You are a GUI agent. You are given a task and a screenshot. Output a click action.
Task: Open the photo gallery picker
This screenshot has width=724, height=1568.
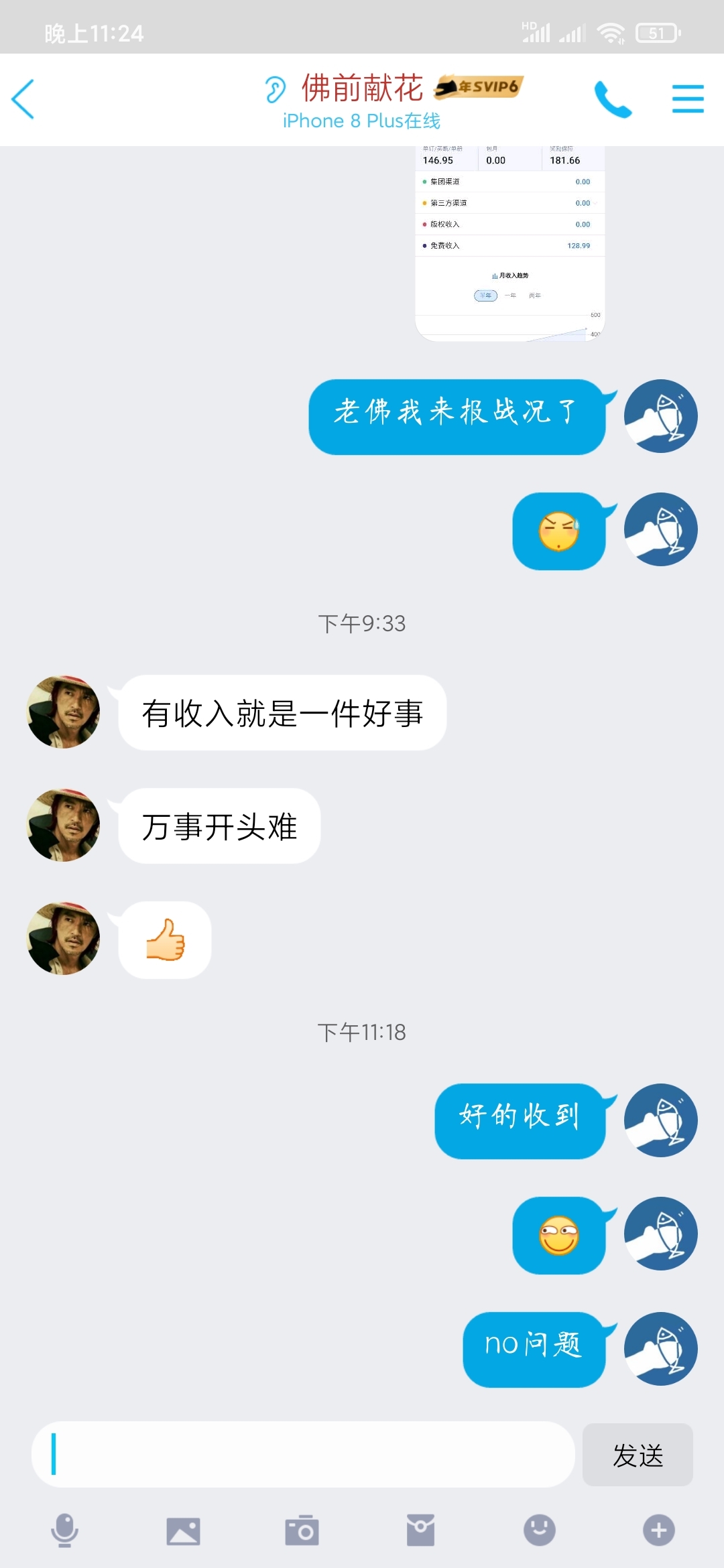(183, 1530)
